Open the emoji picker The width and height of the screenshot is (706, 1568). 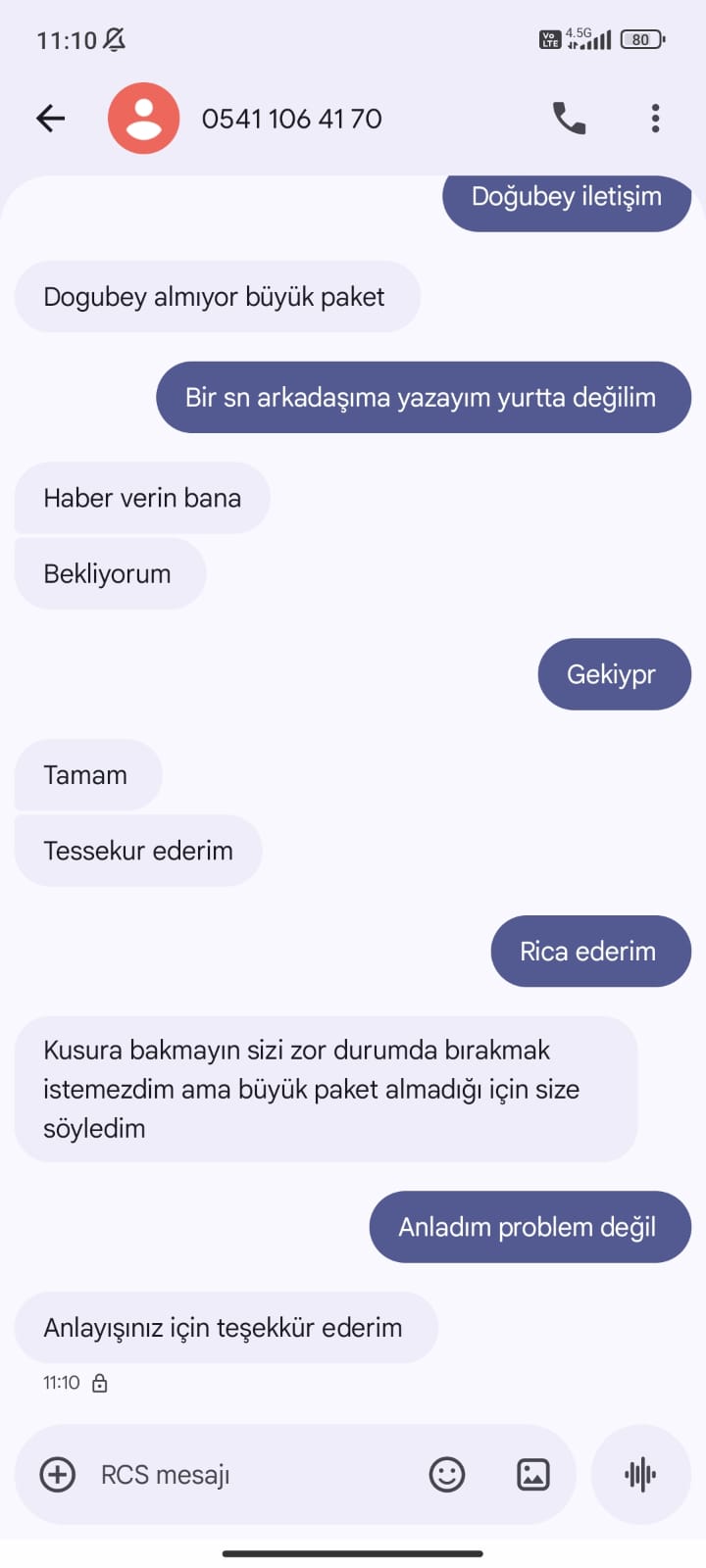(447, 1474)
